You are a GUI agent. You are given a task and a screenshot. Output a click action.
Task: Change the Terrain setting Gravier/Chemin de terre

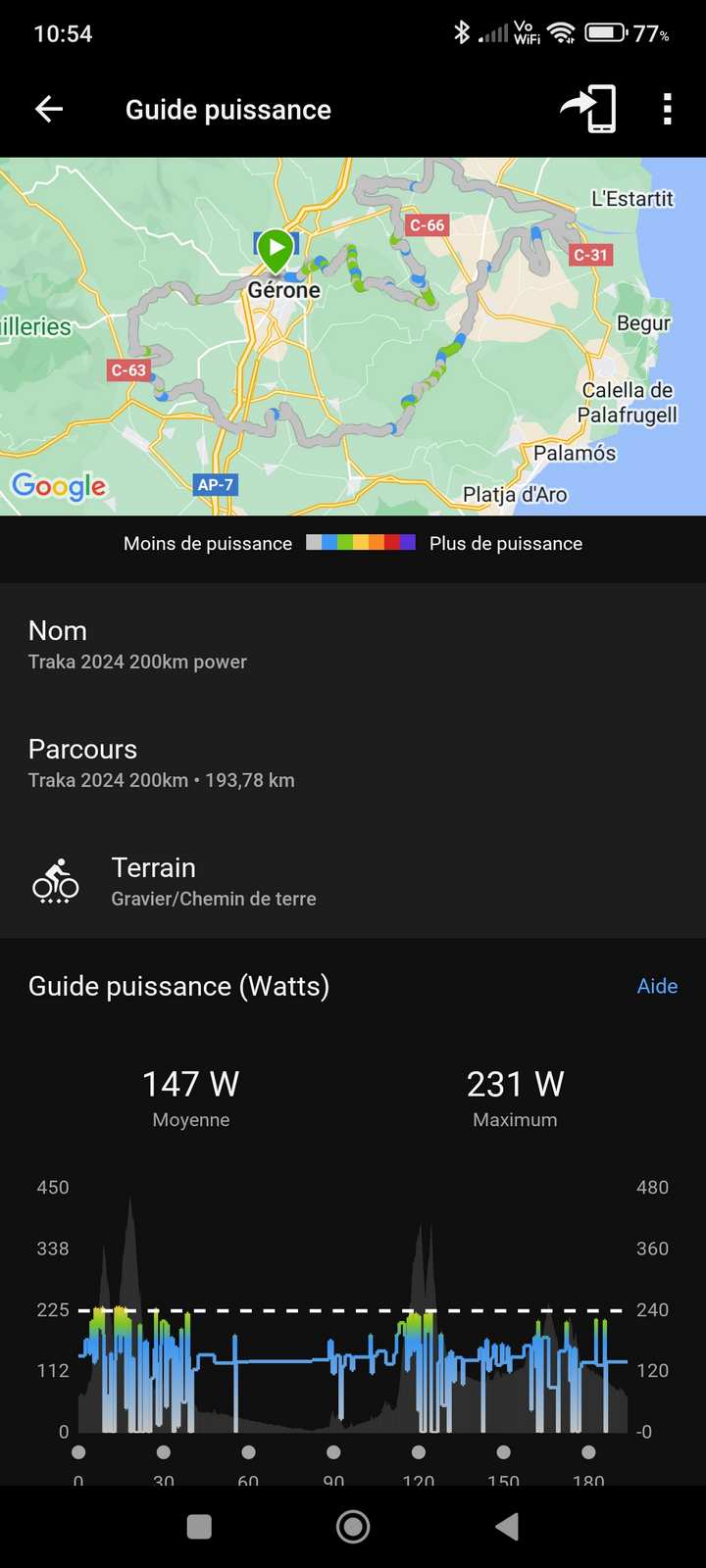353,881
